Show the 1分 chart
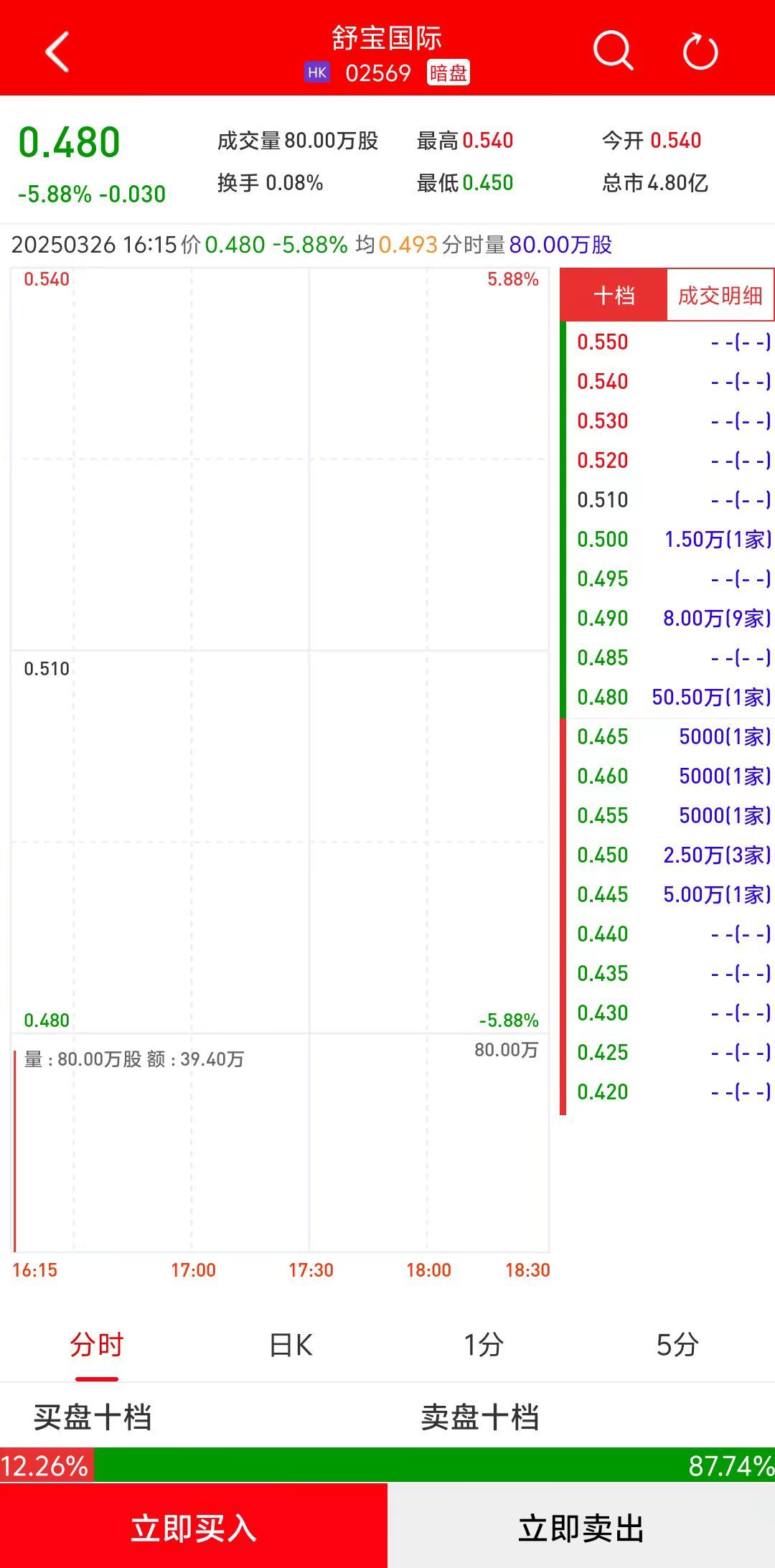 (484, 1345)
